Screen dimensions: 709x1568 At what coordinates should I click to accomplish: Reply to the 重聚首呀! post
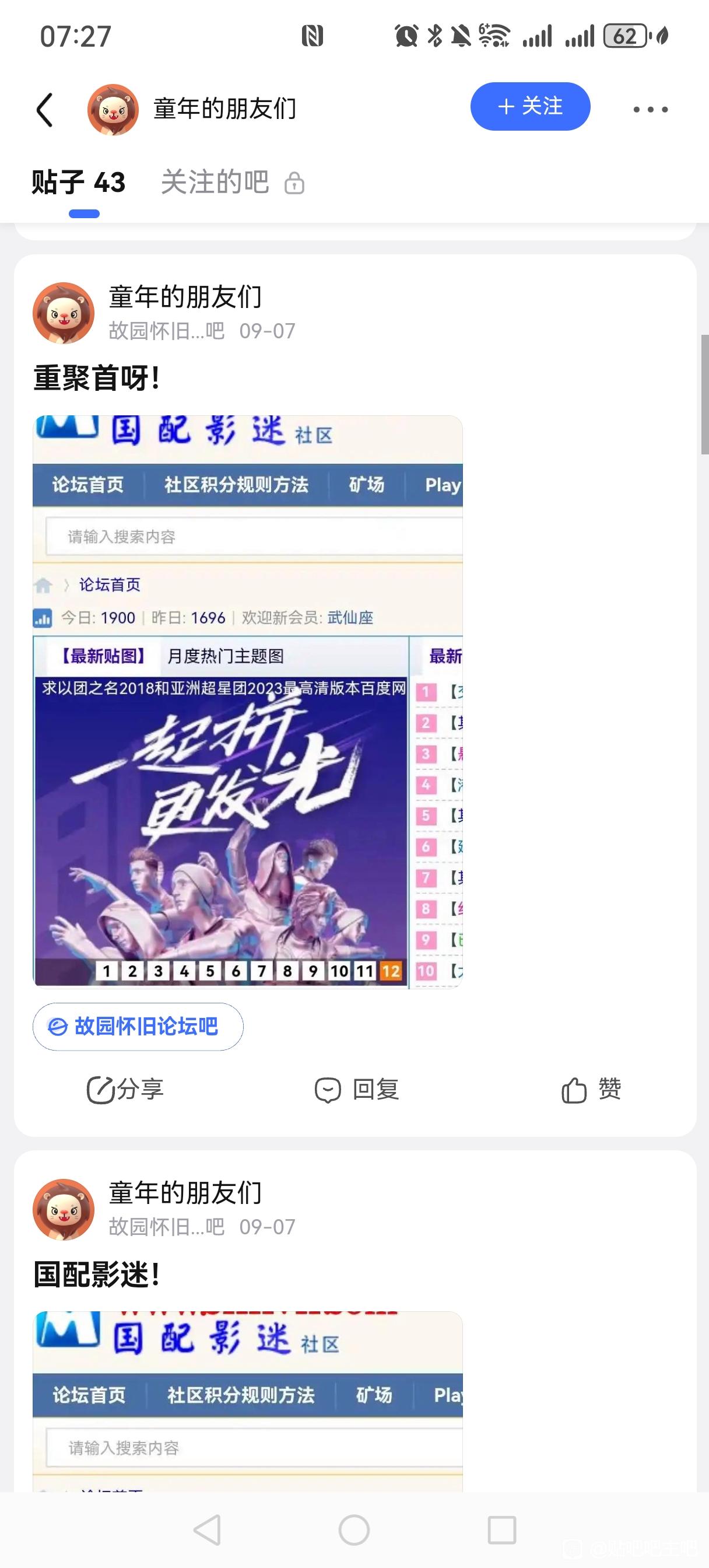coord(357,1090)
